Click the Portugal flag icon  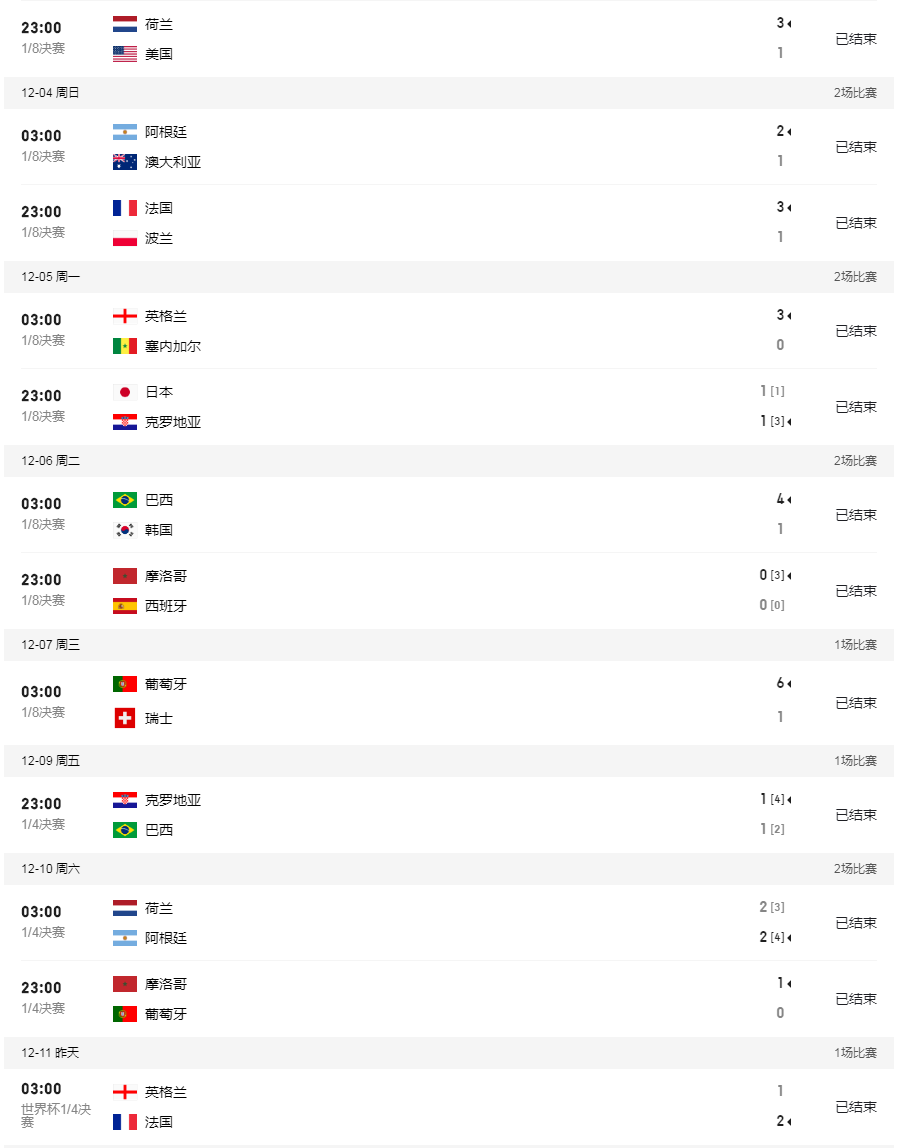(123, 683)
